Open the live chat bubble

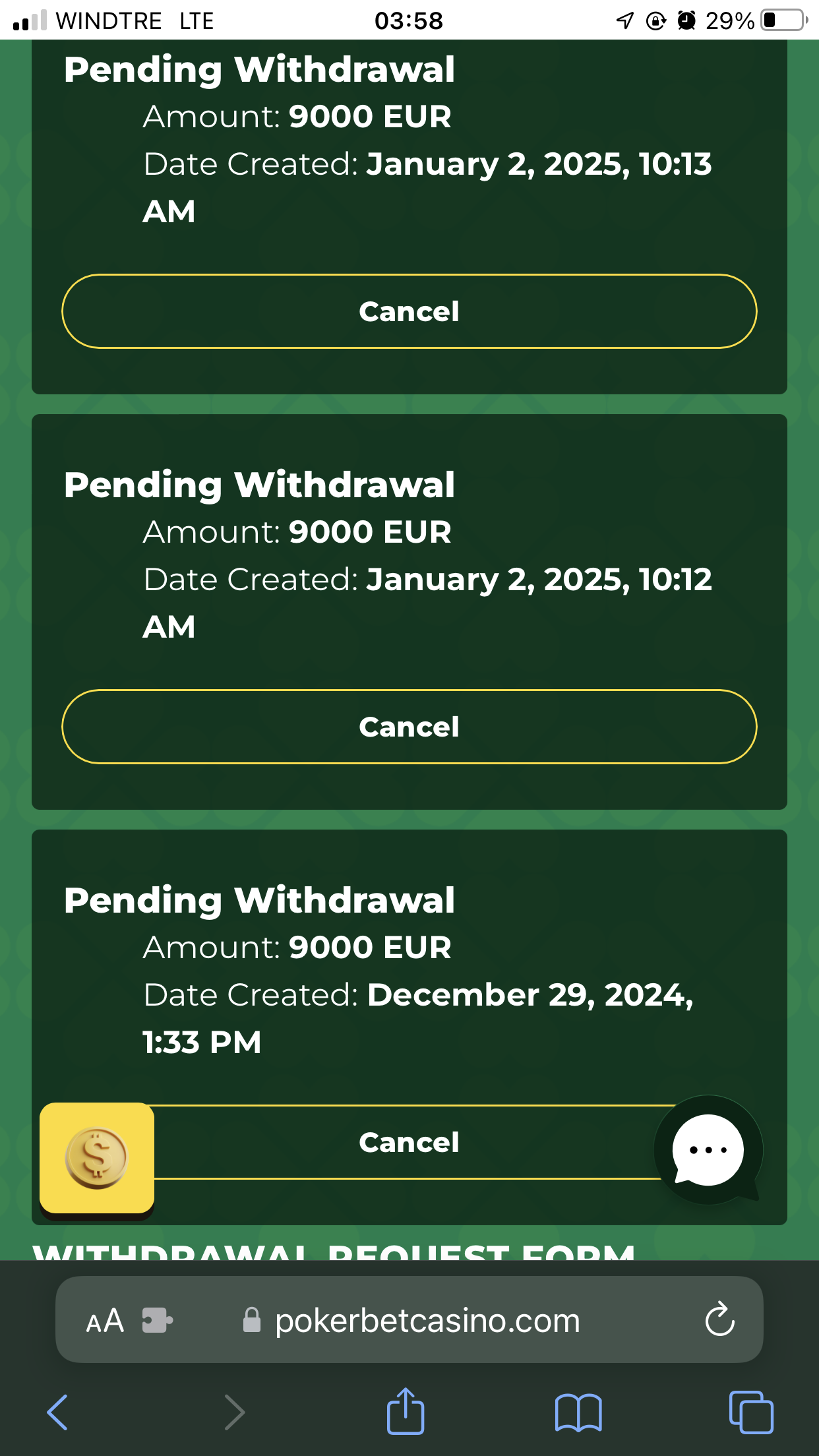(x=708, y=1150)
